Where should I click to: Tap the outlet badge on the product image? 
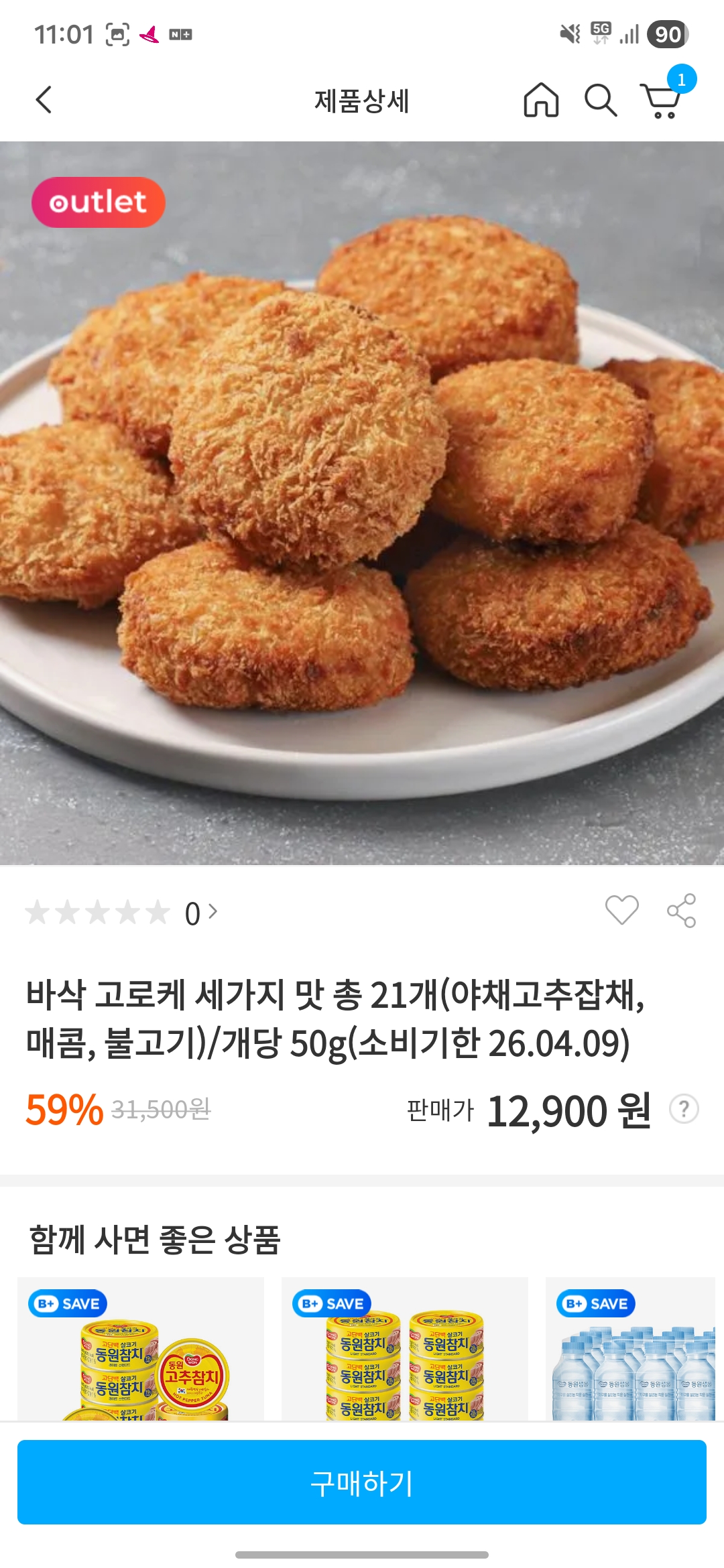[x=98, y=202]
